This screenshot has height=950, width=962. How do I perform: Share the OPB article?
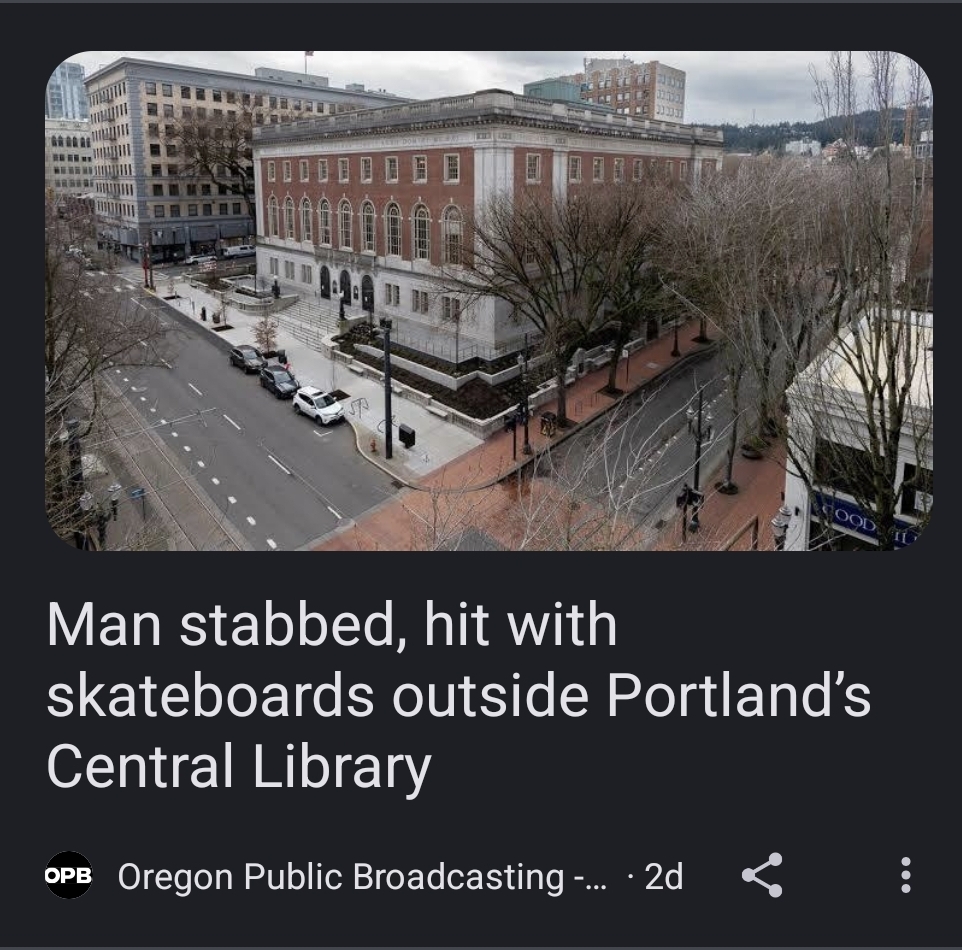[x=762, y=876]
